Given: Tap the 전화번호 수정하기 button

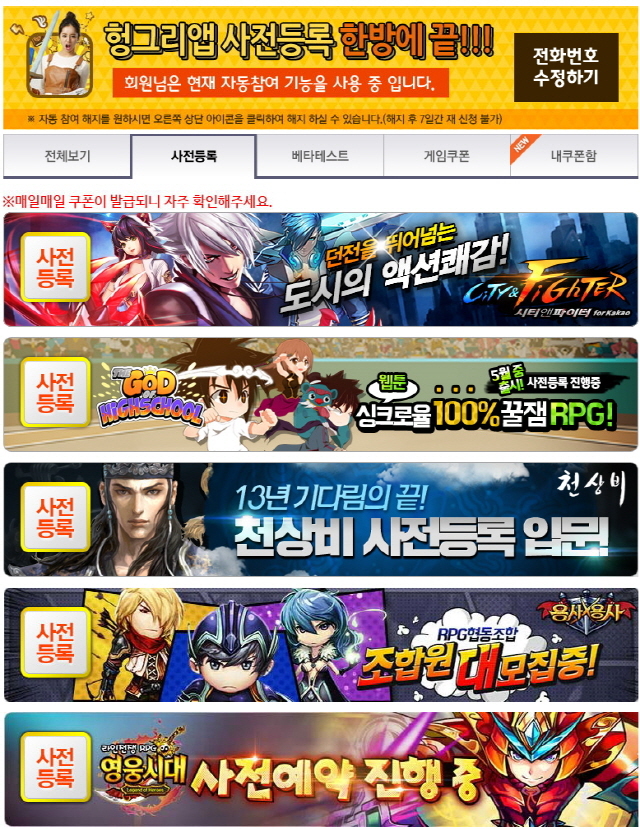Looking at the screenshot, I should click(565, 67).
